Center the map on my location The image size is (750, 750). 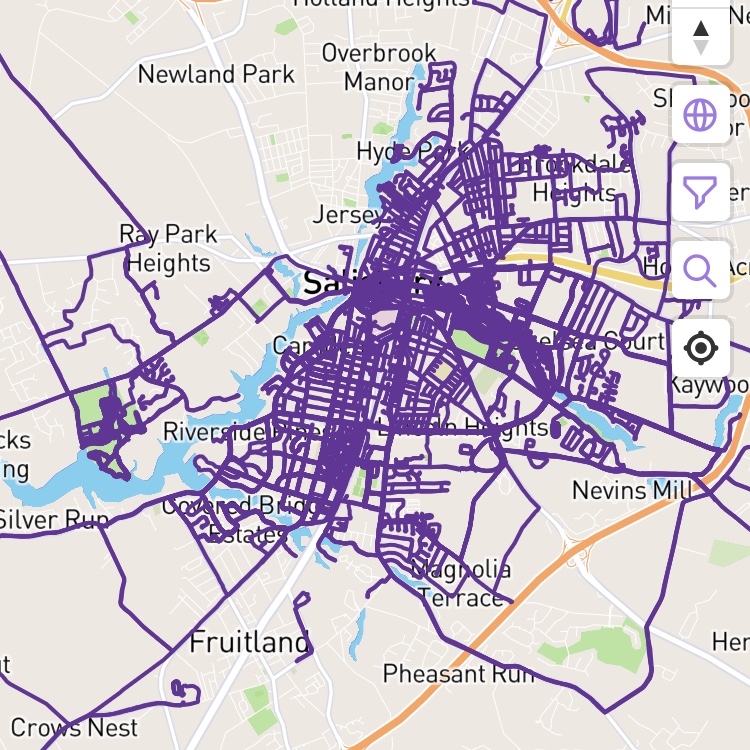coord(700,348)
